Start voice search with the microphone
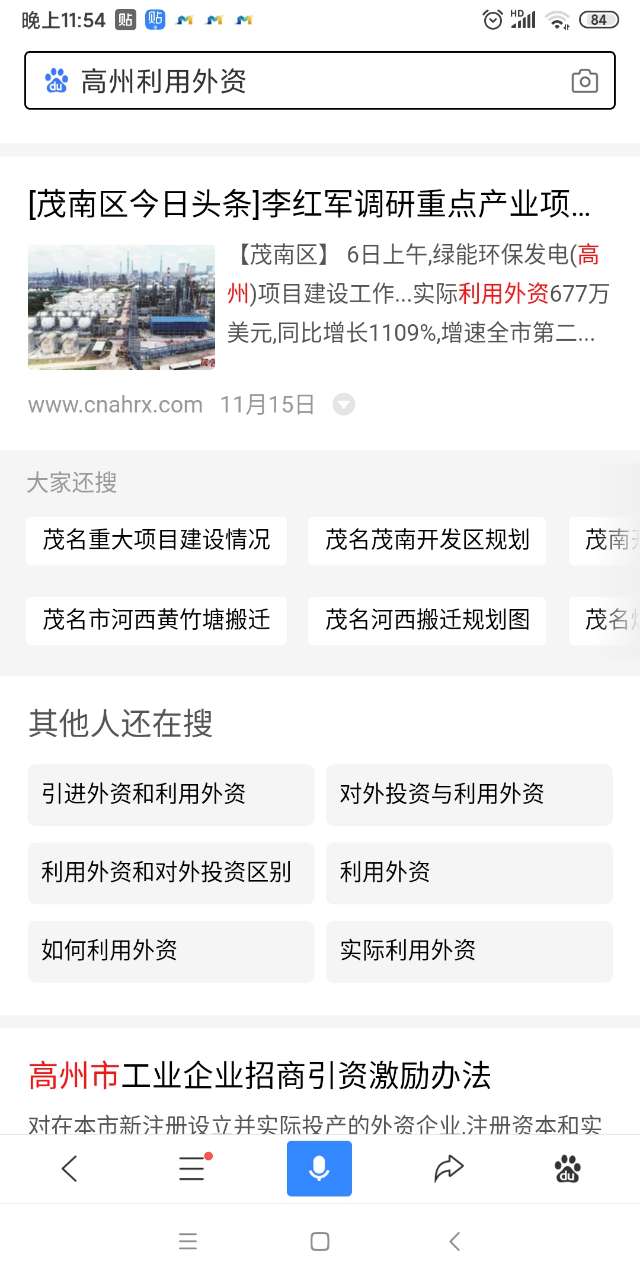This screenshot has height=1280, width=640. (319, 1168)
